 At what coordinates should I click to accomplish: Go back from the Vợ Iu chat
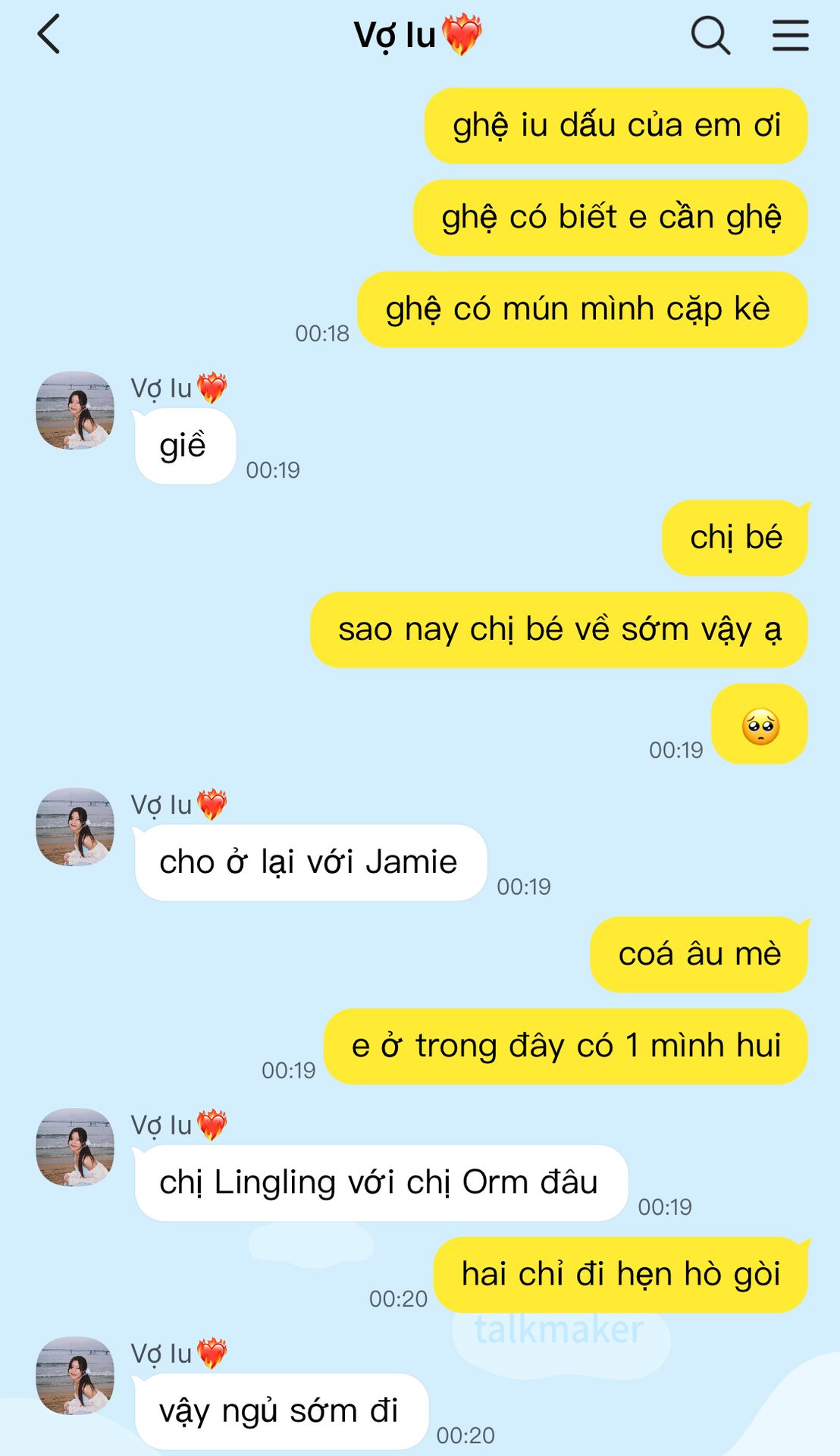[x=49, y=35]
